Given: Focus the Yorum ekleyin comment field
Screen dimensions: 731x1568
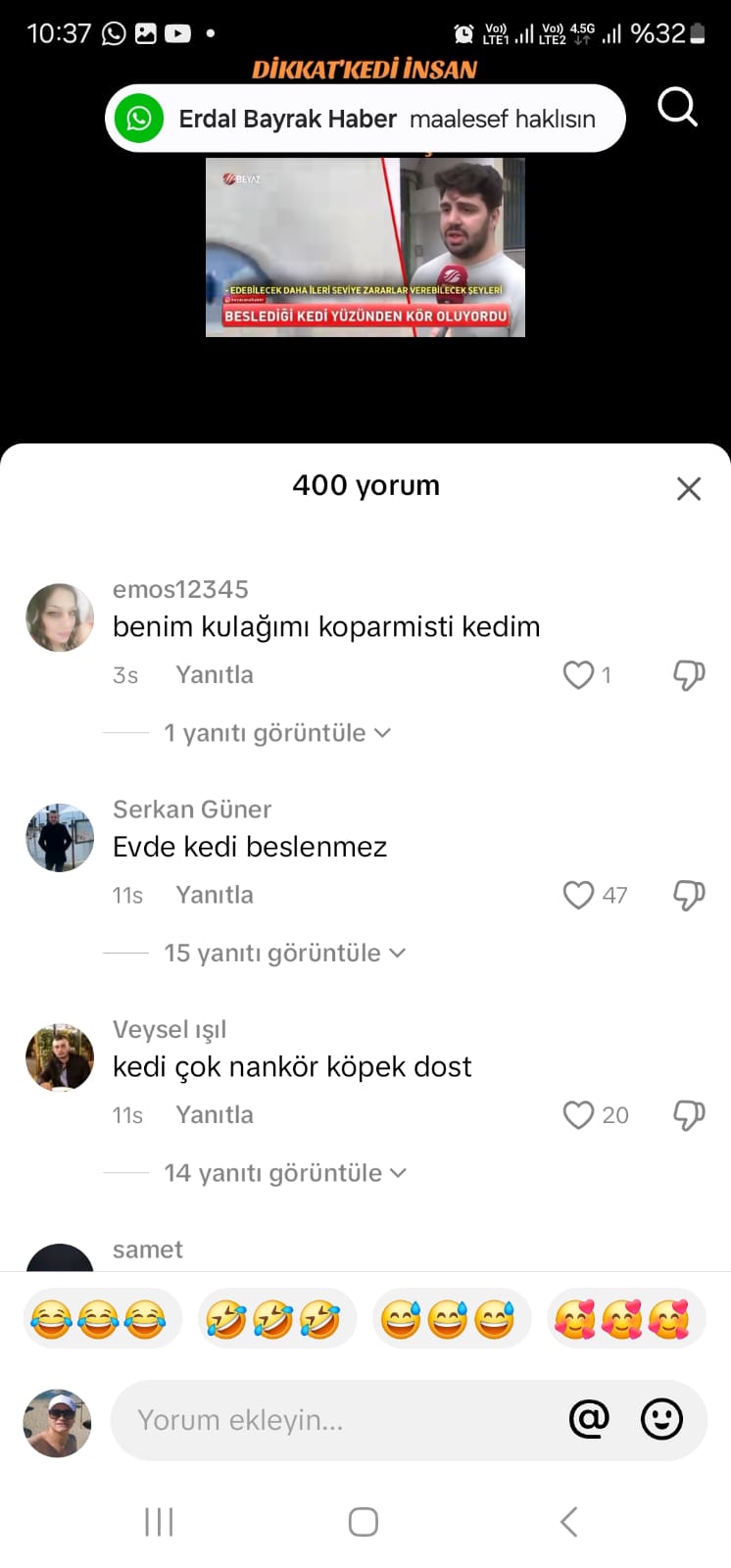Looking at the screenshot, I should pyautogui.click(x=333, y=1420).
